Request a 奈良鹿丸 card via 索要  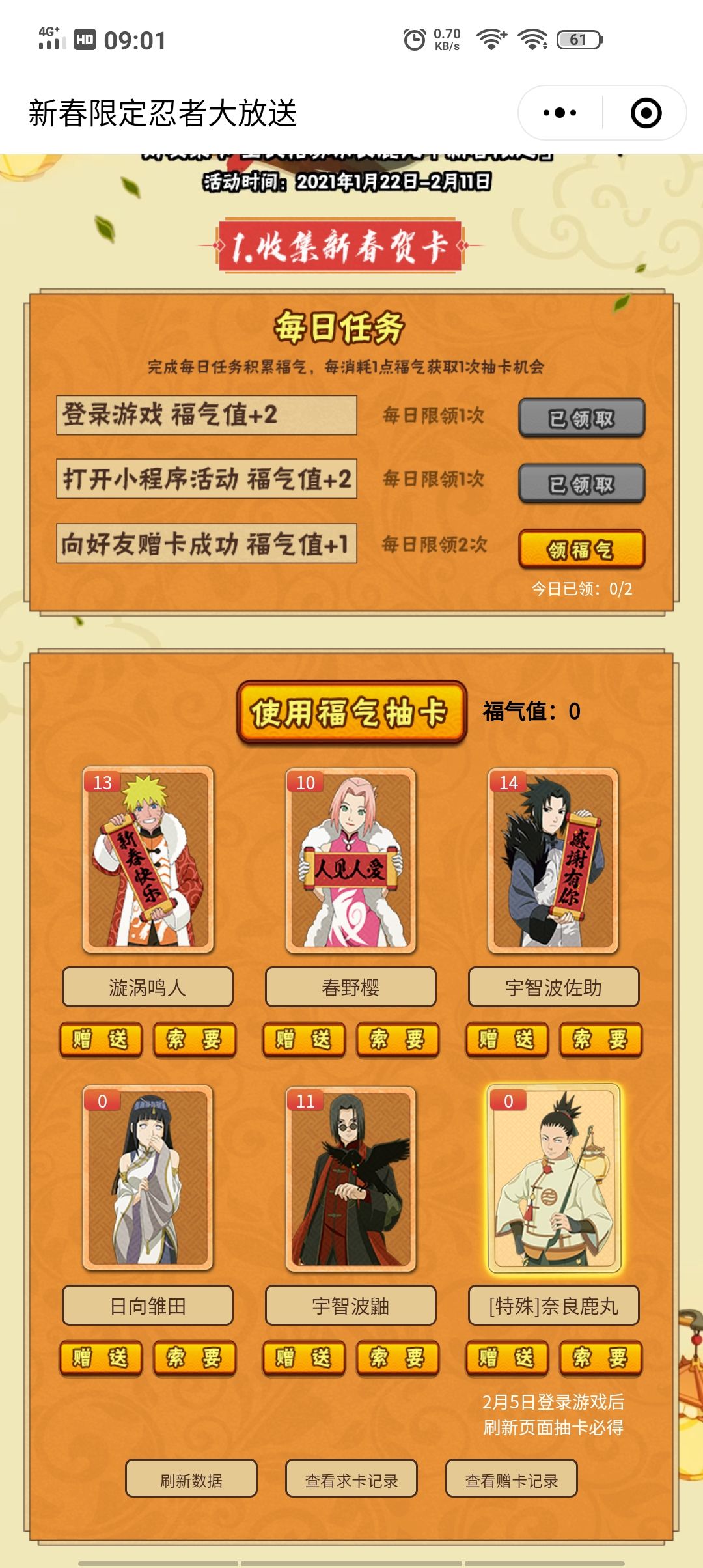click(x=600, y=1358)
